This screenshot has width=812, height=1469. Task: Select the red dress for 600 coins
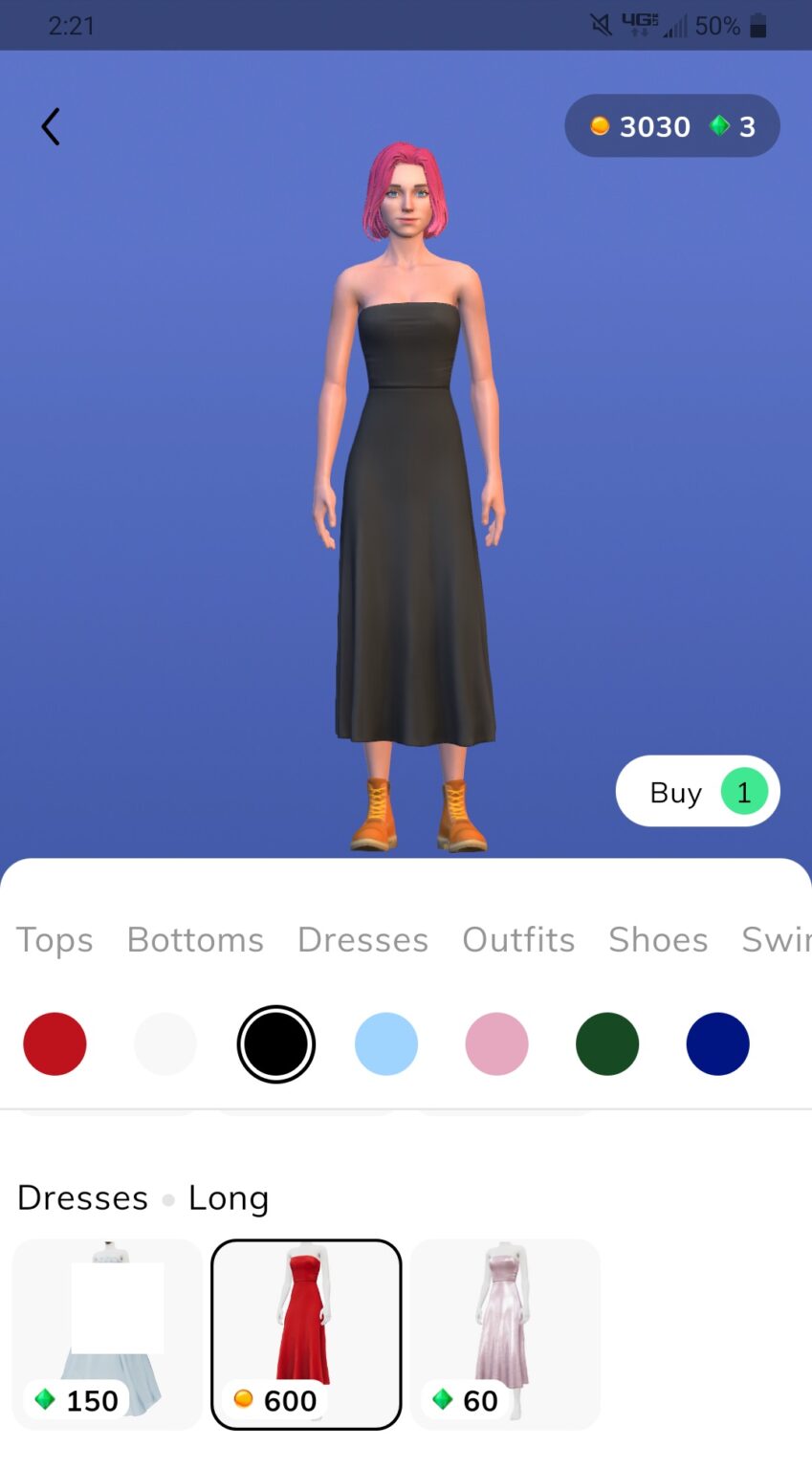(x=306, y=1333)
